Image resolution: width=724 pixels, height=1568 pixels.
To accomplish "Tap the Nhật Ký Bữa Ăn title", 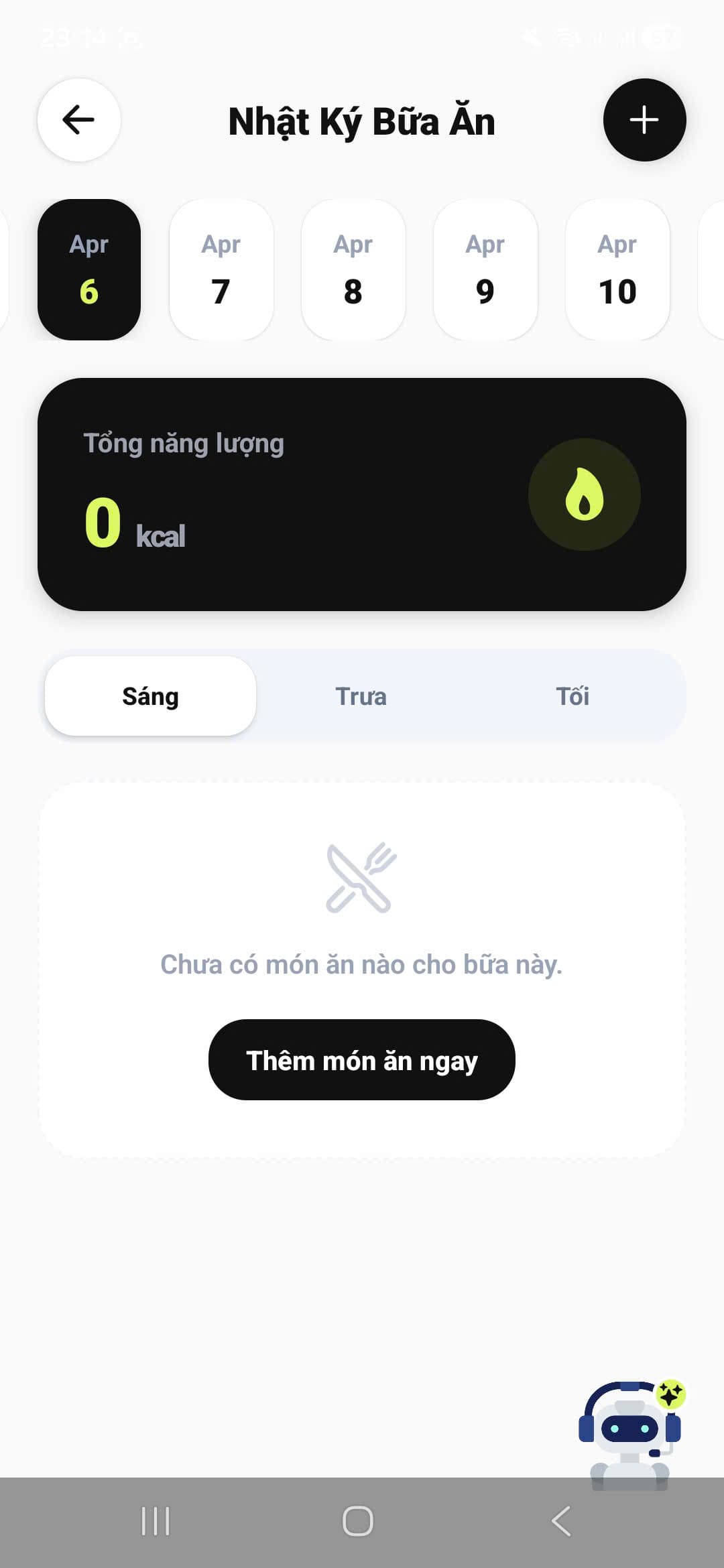I will [361, 121].
